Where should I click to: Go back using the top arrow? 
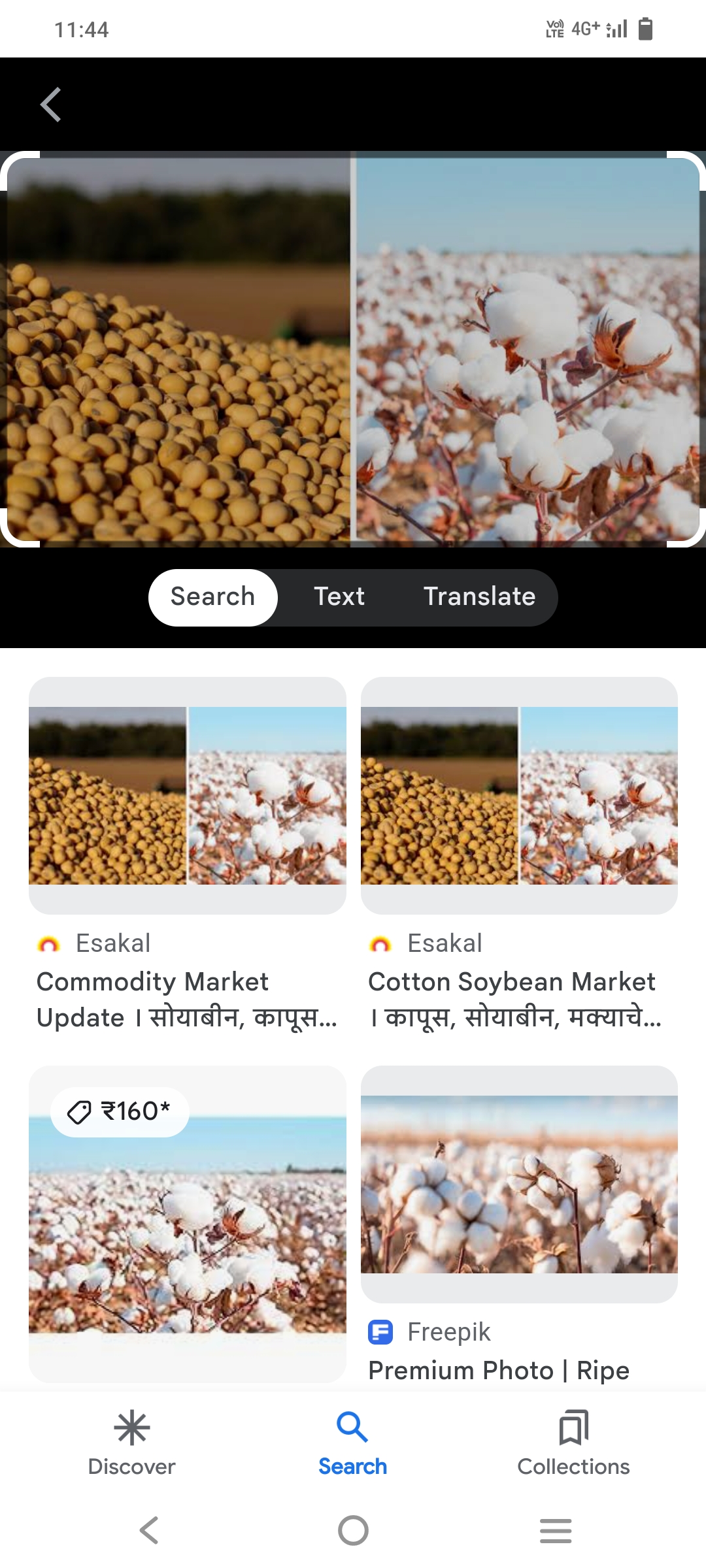click(51, 105)
